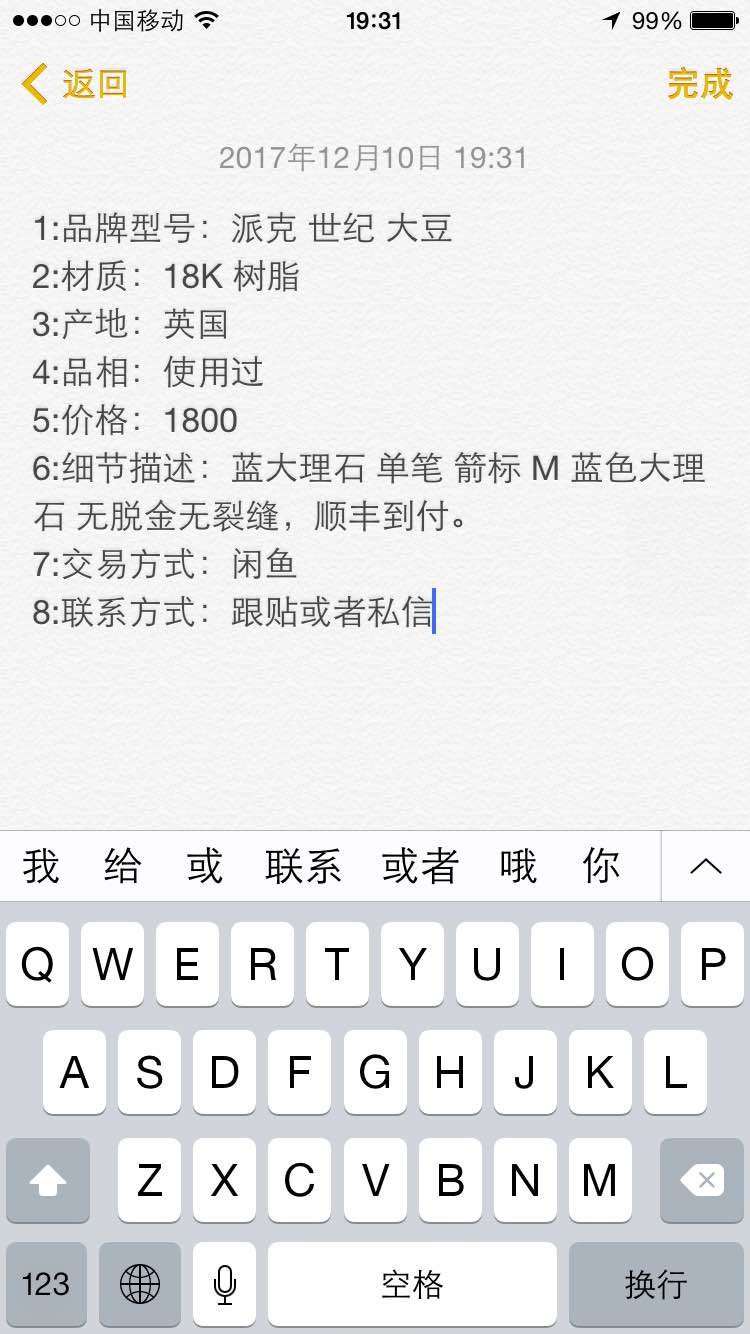Insert the candidate 哦
Screen dimensions: 750x1334
[x=519, y=866]
